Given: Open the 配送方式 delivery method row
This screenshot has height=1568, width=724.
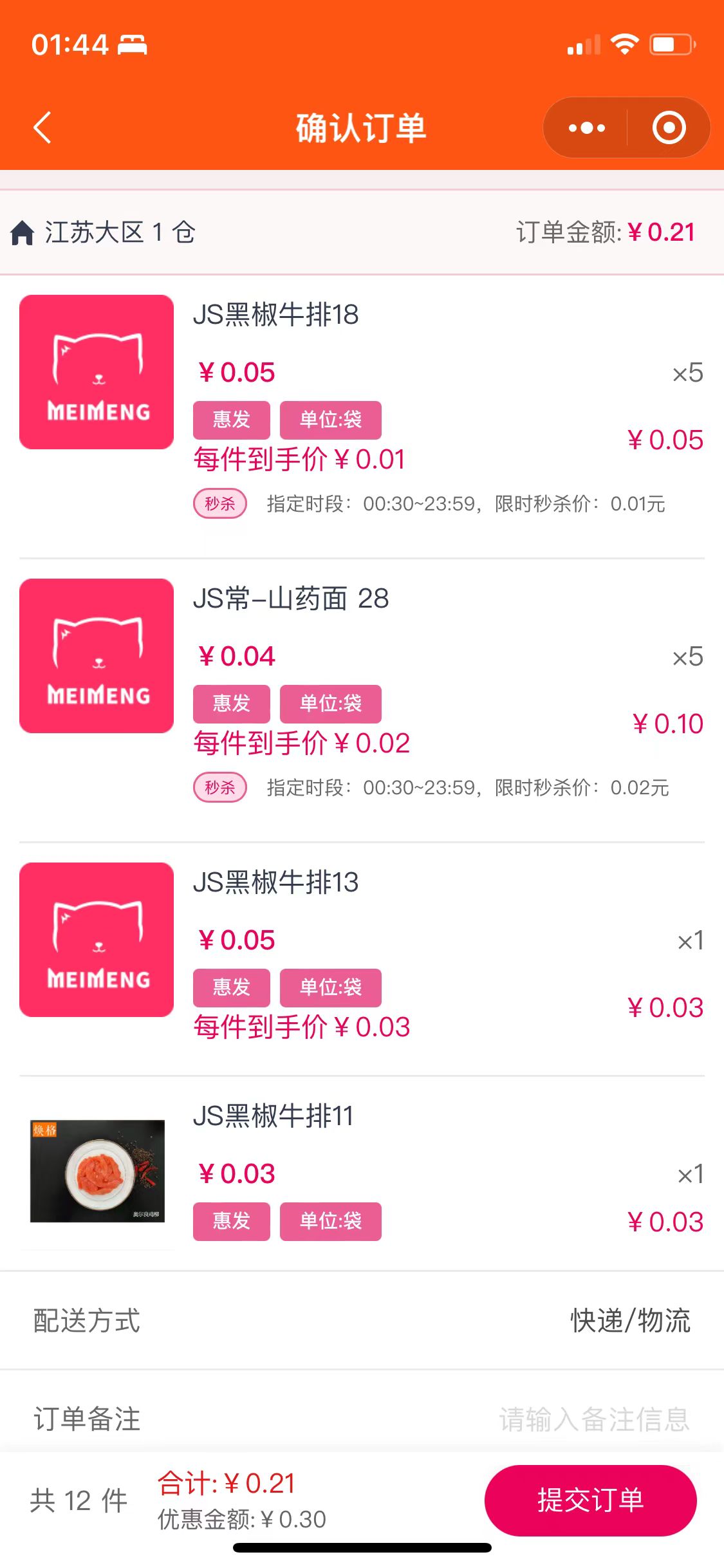Looking at the screenshot, I should pos(362,1321).
